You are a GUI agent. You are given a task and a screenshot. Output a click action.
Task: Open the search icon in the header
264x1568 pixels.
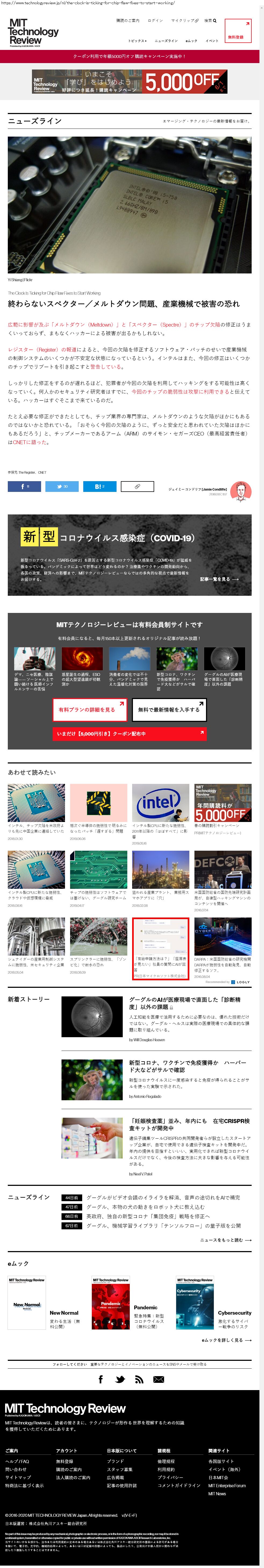click(210, 21)
